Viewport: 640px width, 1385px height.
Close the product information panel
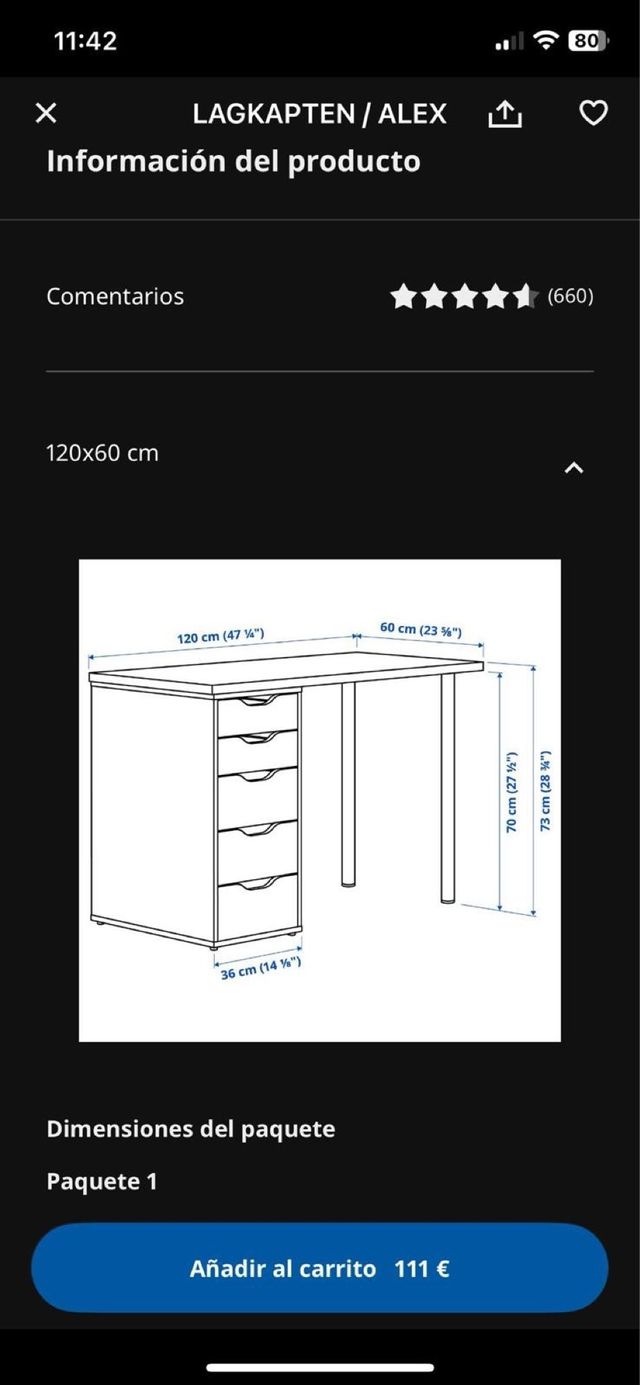click(x=46, y=113)
